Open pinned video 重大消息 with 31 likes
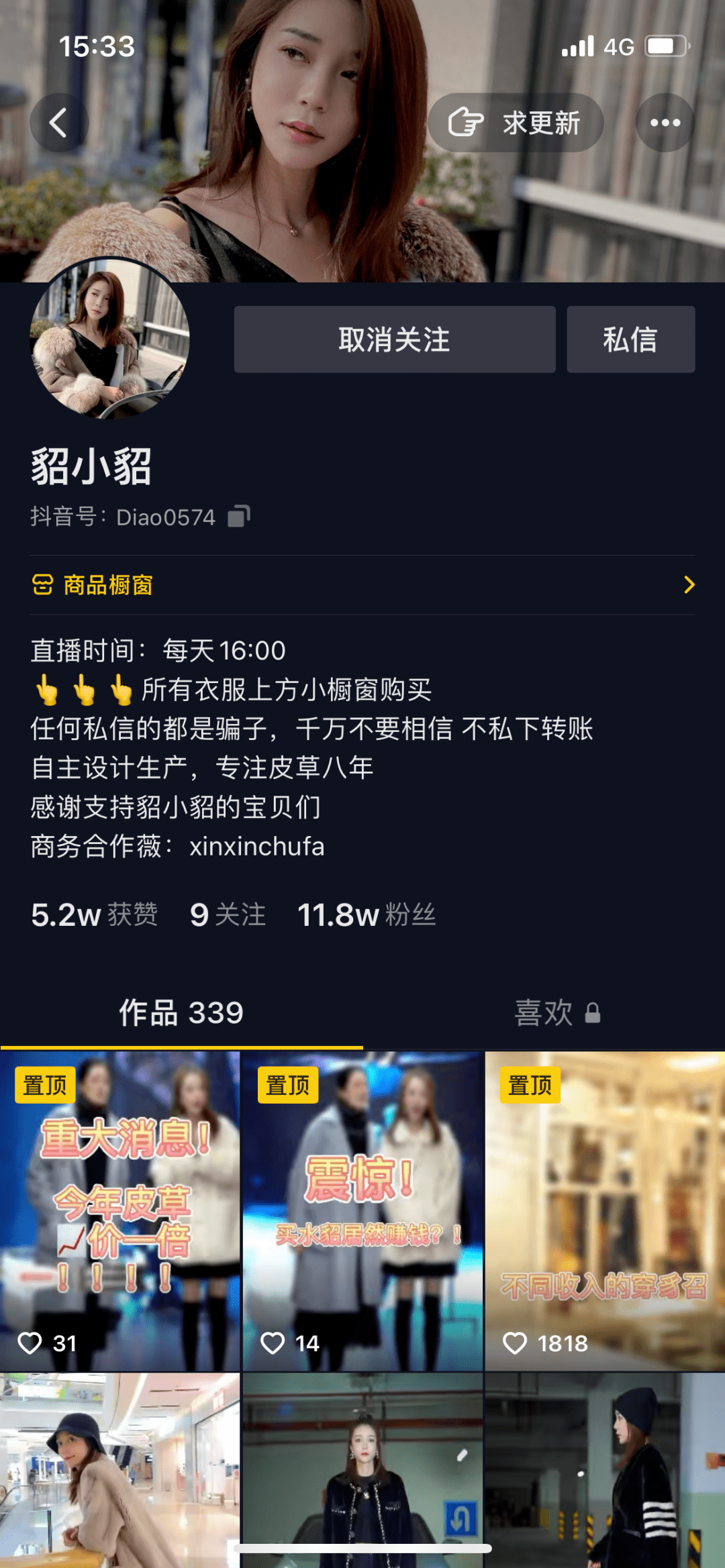725x1568 pixels. tap(119, 1211)
